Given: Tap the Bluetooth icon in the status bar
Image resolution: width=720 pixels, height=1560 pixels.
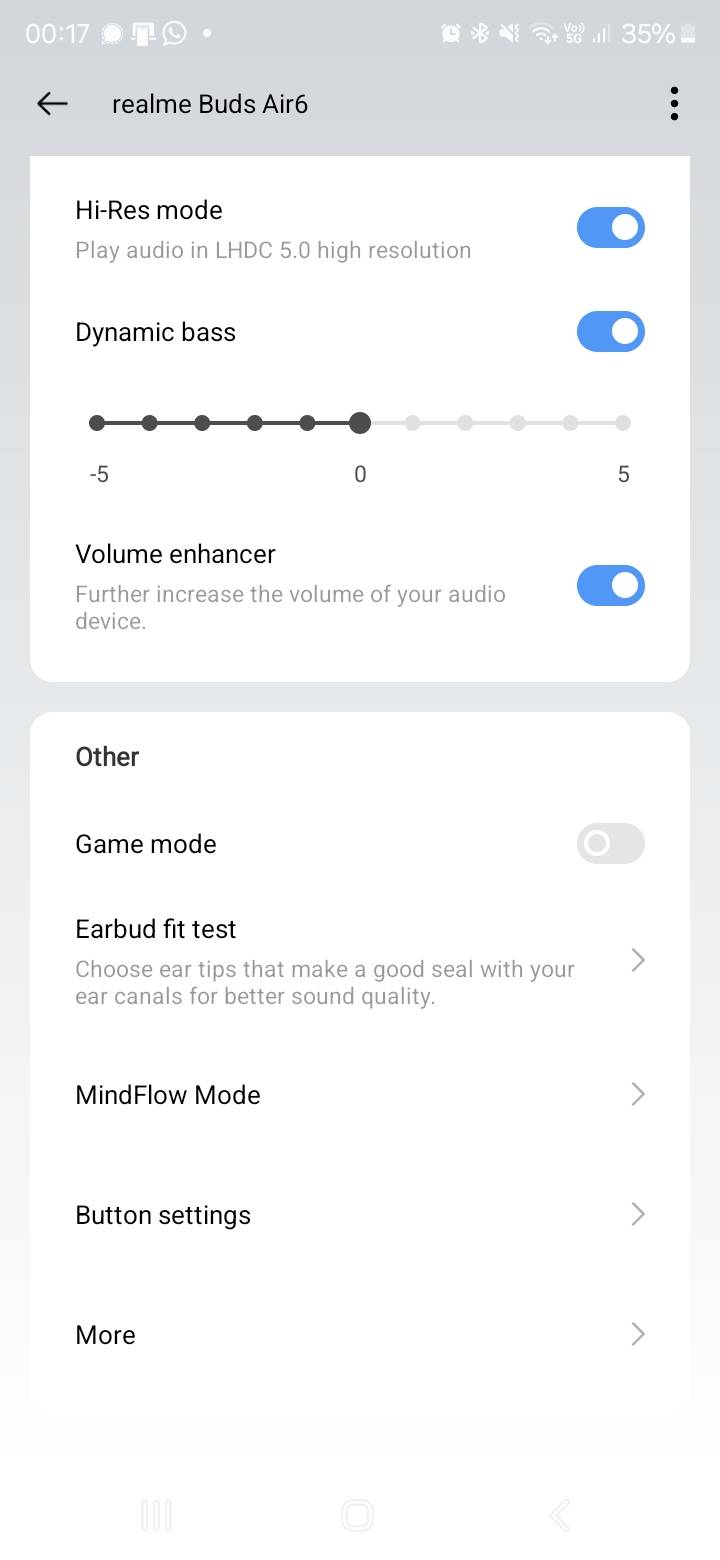Looking at the screenshot, I should (x=479, y=33).
